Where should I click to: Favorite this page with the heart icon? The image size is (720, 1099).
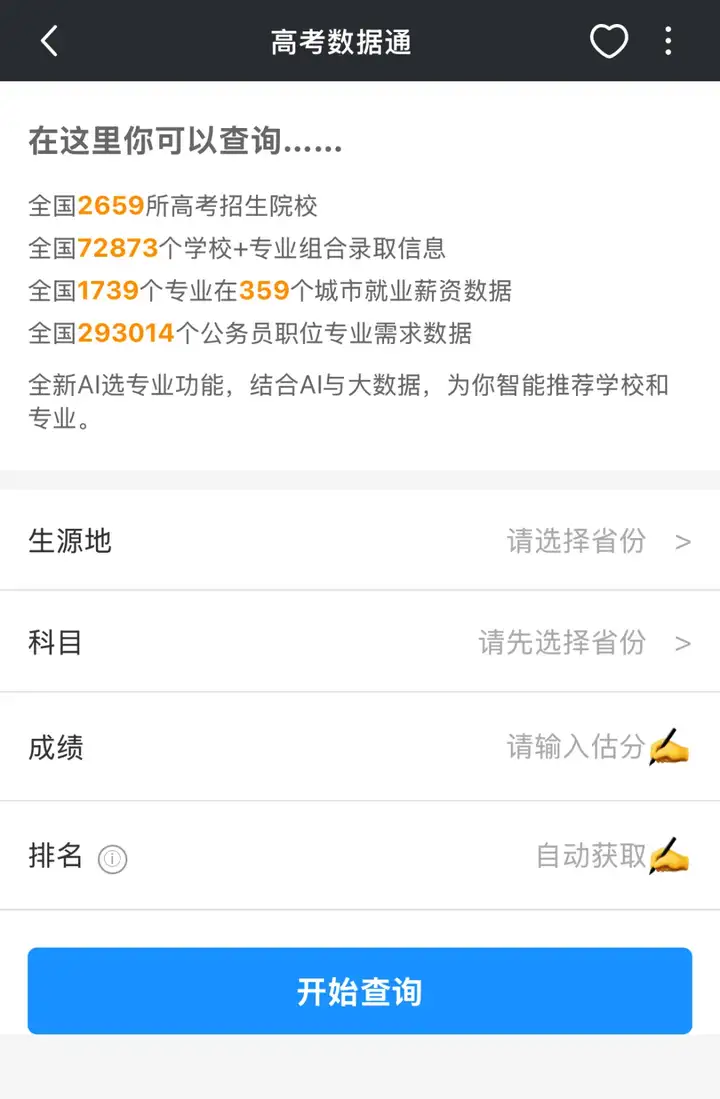click(x=608, y=41)
